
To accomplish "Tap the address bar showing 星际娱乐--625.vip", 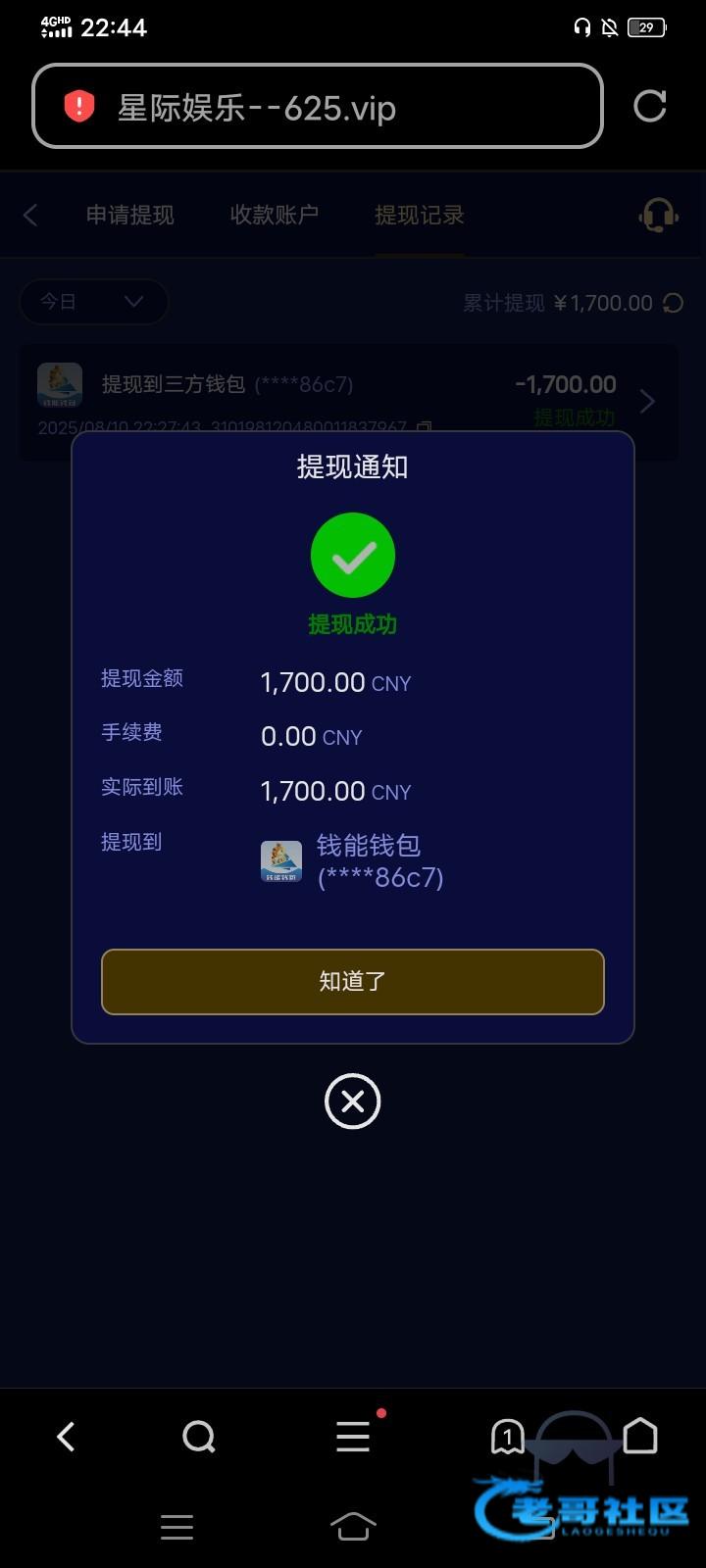I will click(x=317, y=107).
